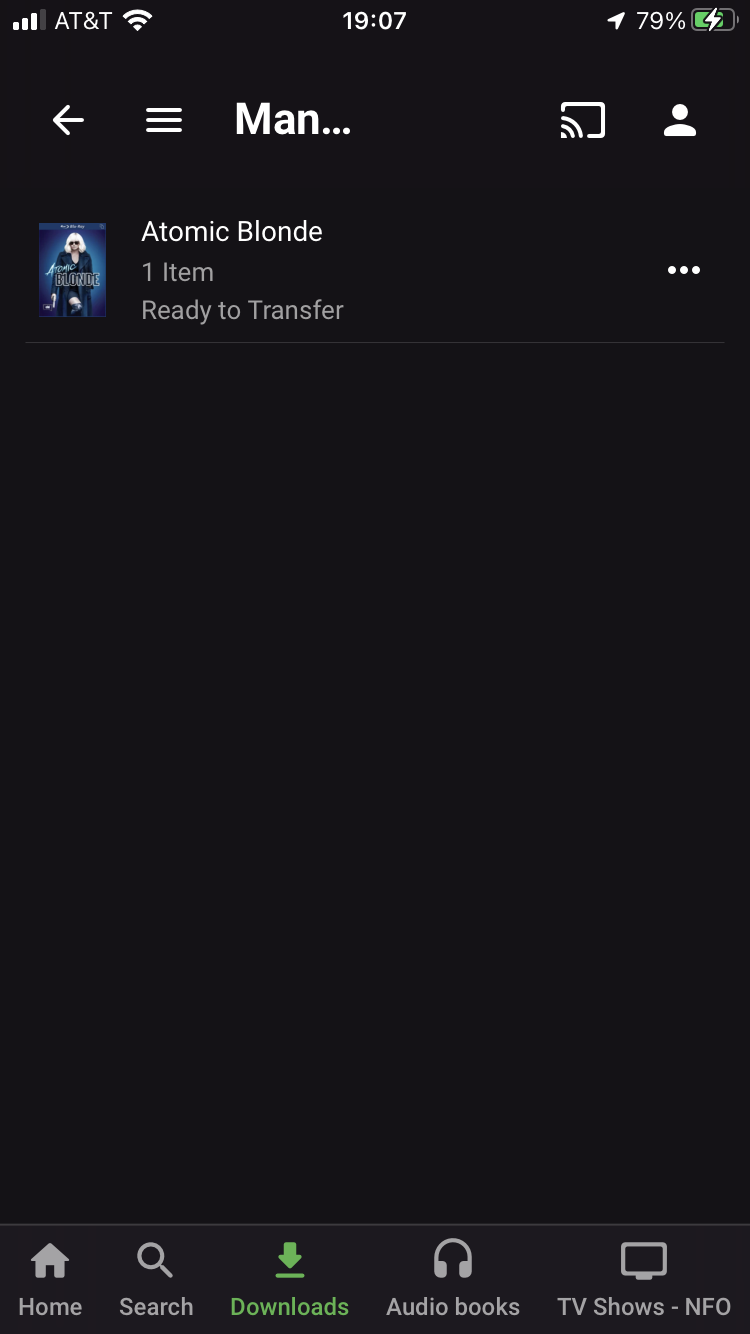750x1334 pixels.
Task: Tap the cast to device icon
Action: [x=582, y=121]
